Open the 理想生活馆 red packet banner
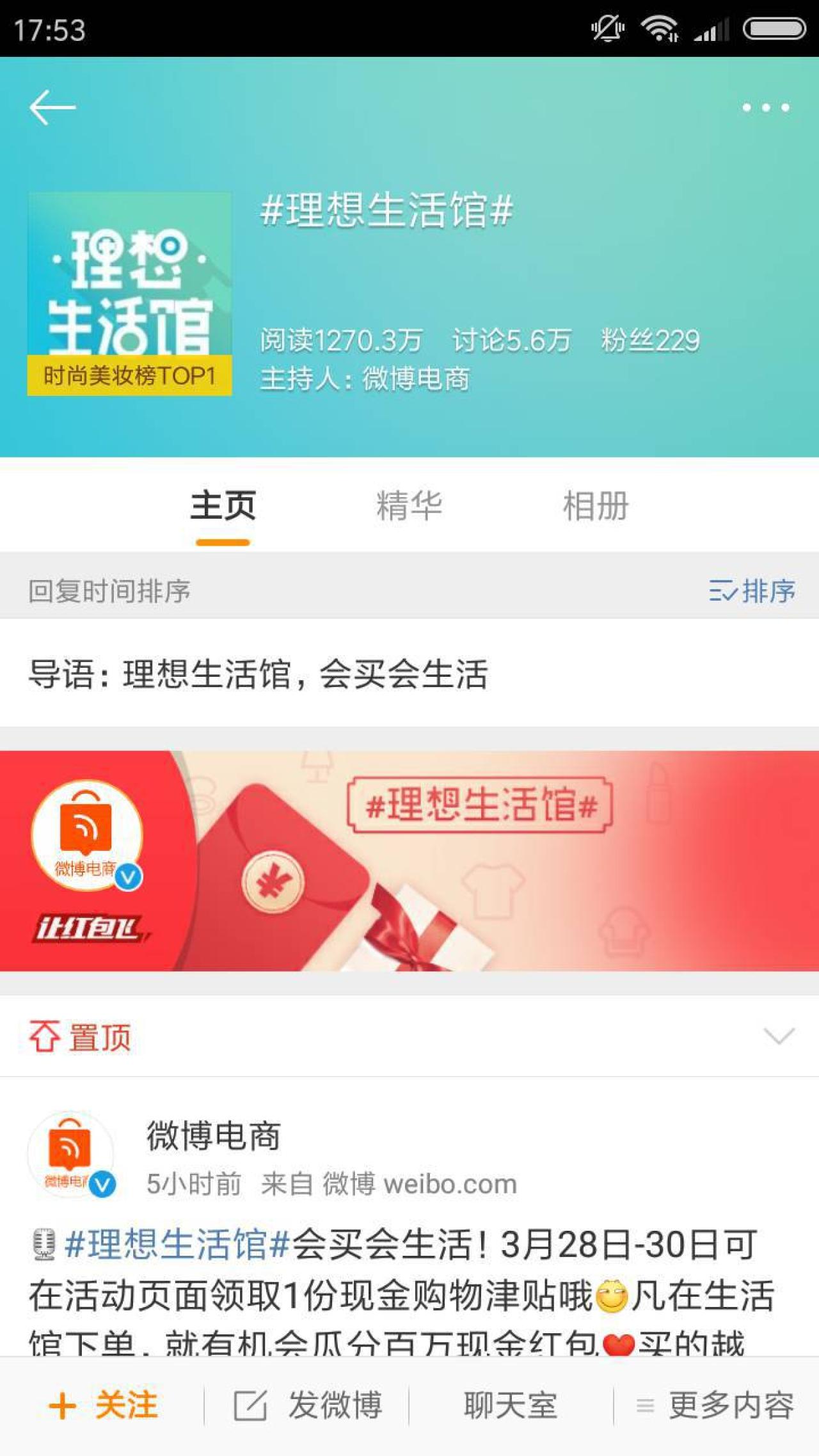This screenshot has height=1456, width=819. (409, 860)
